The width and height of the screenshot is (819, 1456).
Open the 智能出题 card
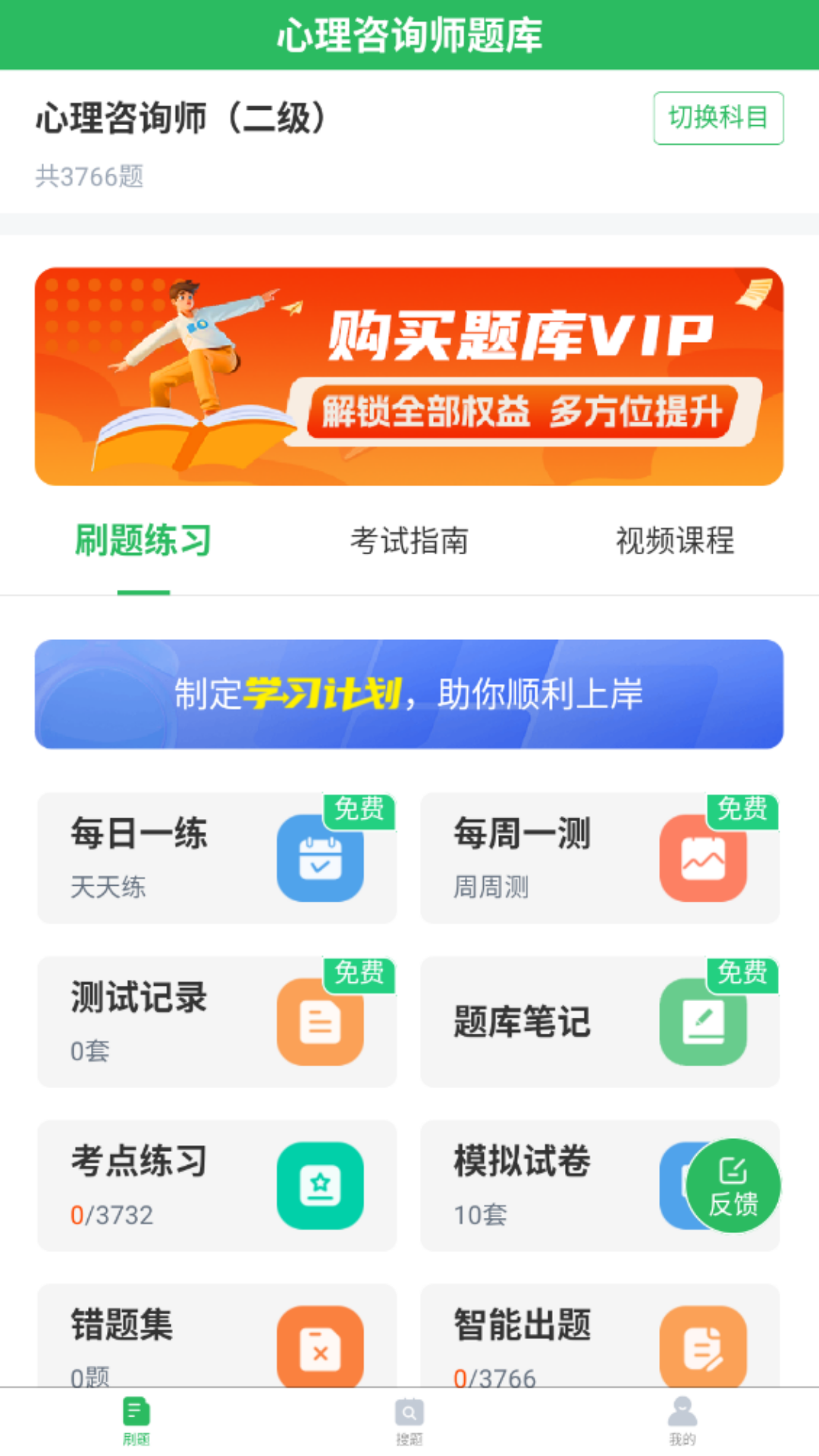pos(599,1338)
